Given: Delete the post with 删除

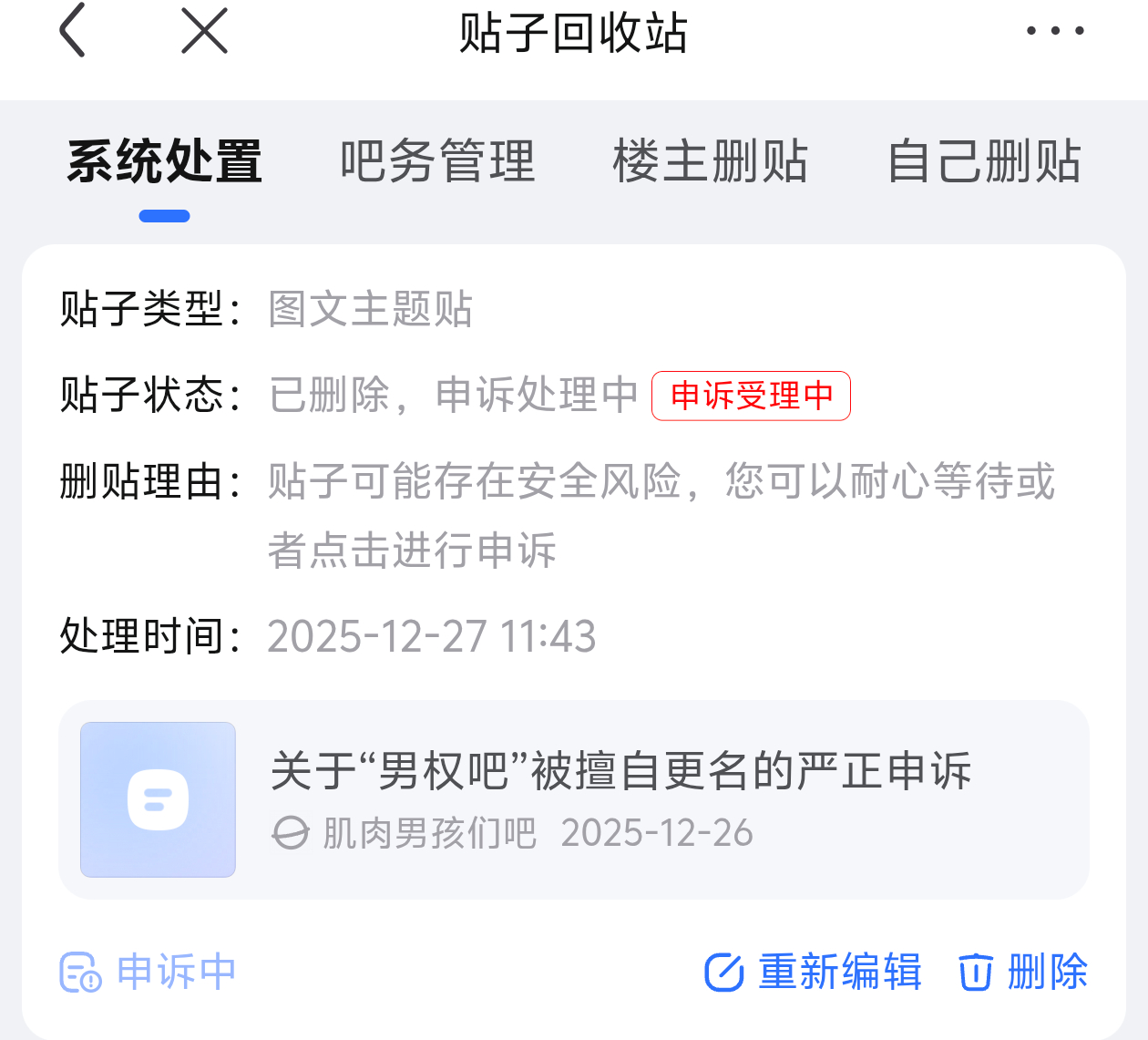Looking at the screenshot, I should (1023, 972).
